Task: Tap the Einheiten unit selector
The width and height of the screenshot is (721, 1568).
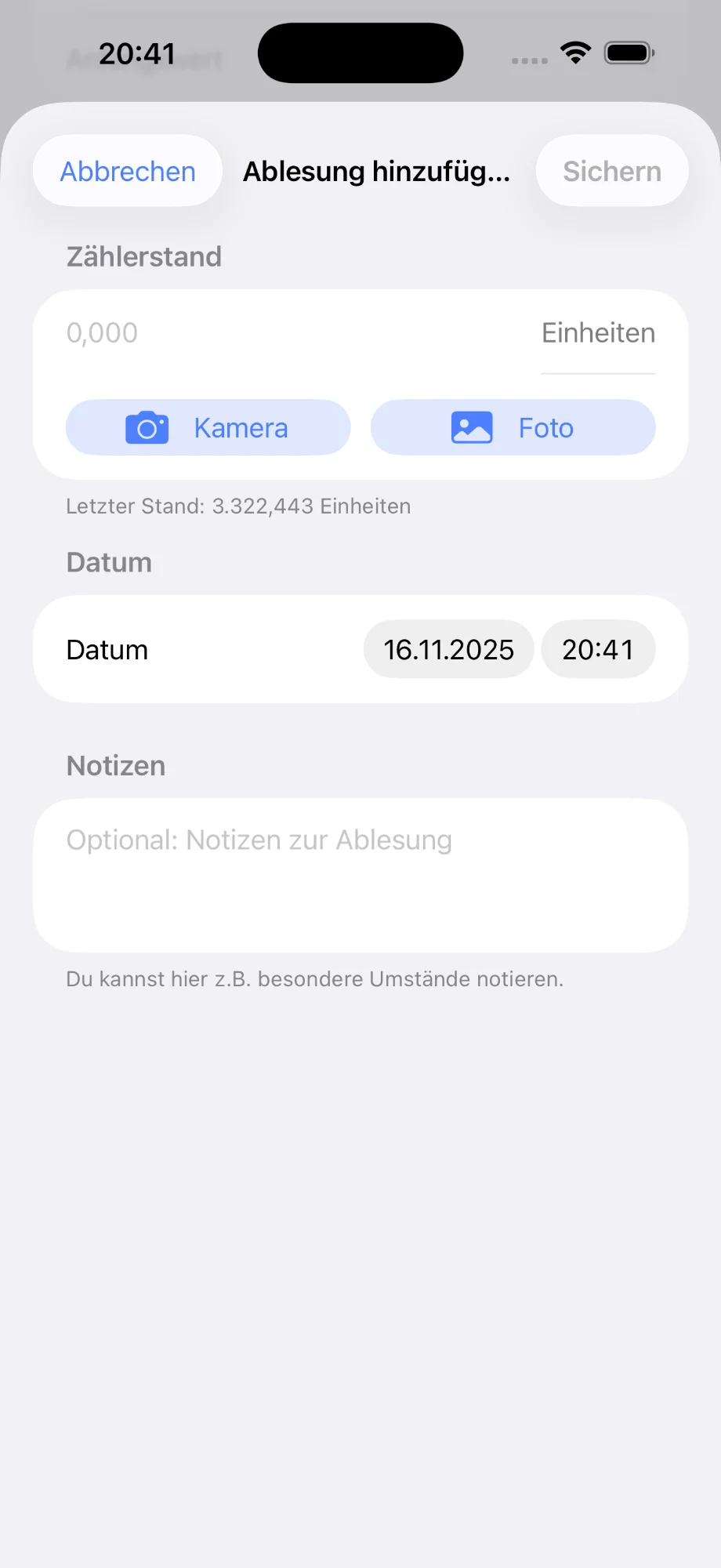Action: [598, 332]
